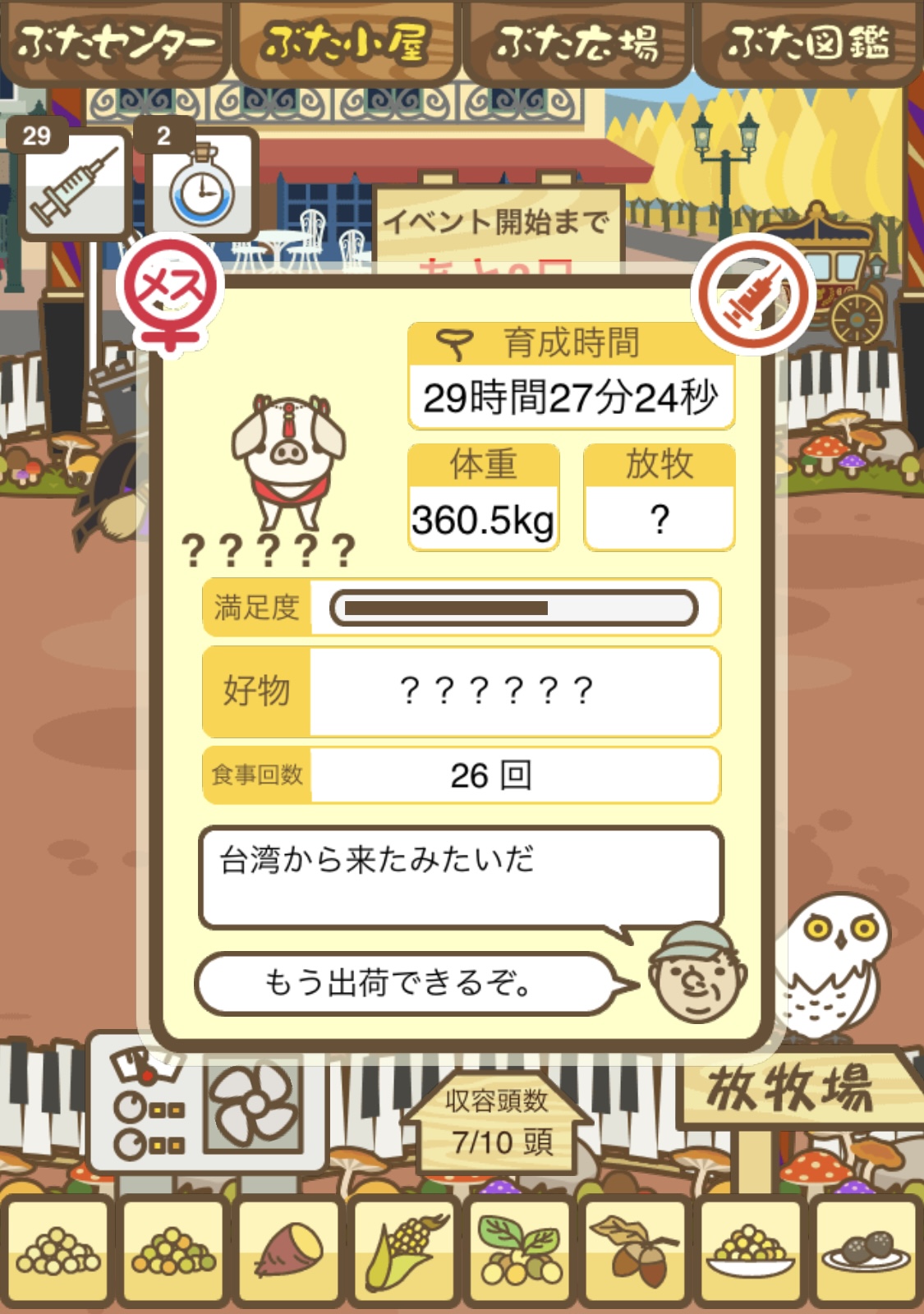Select the dark truffle dish feed

[866, 1250]
